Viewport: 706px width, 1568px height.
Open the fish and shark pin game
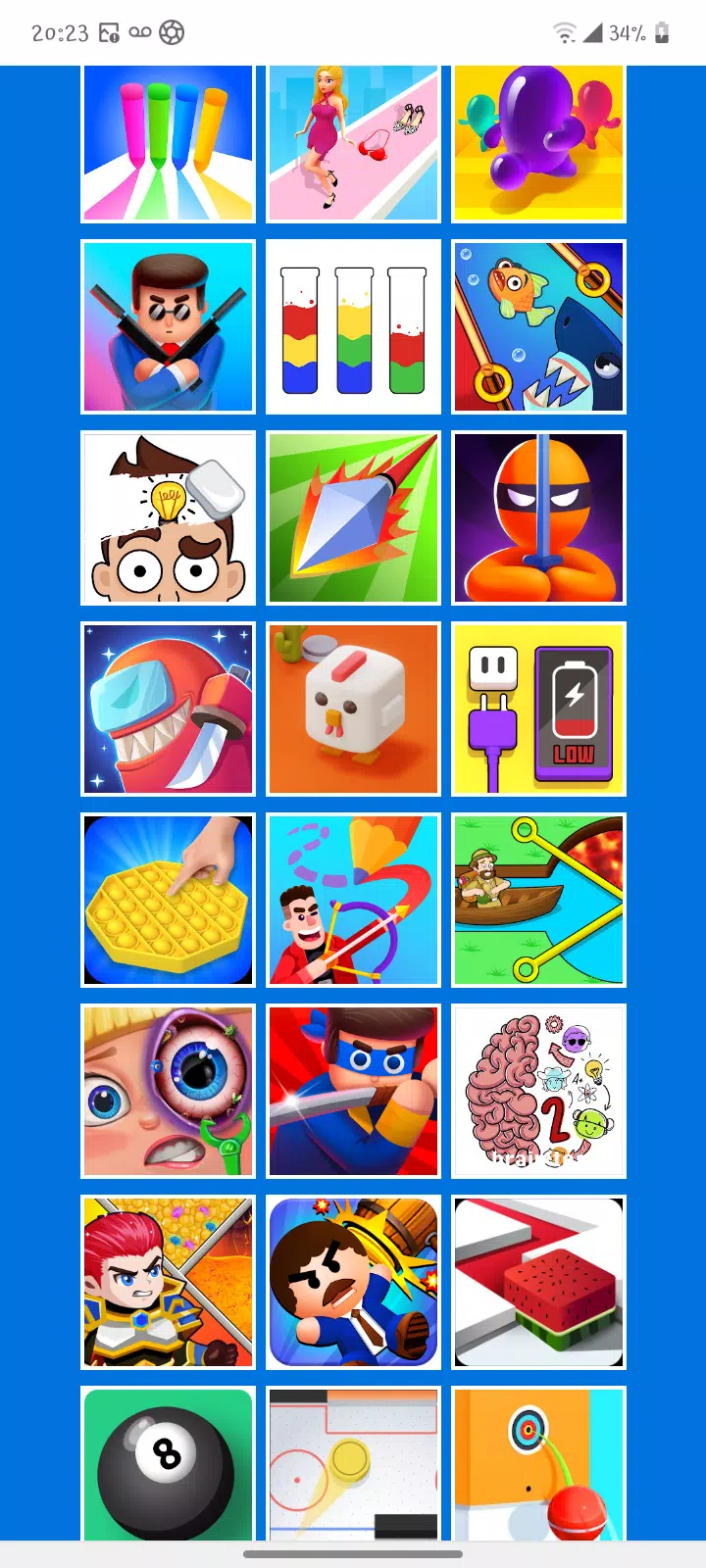(538, 326)
